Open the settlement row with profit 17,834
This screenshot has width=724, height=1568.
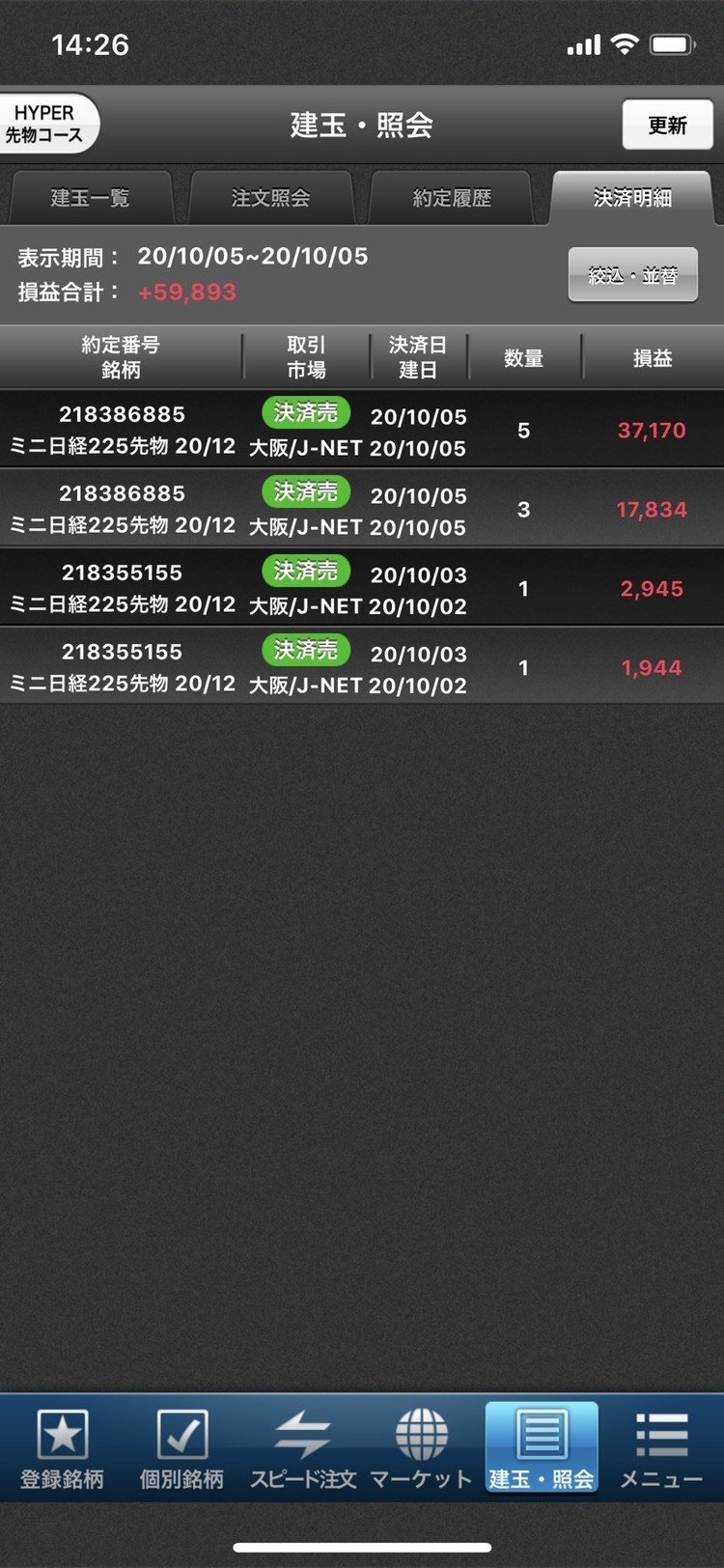click(362, 509)
